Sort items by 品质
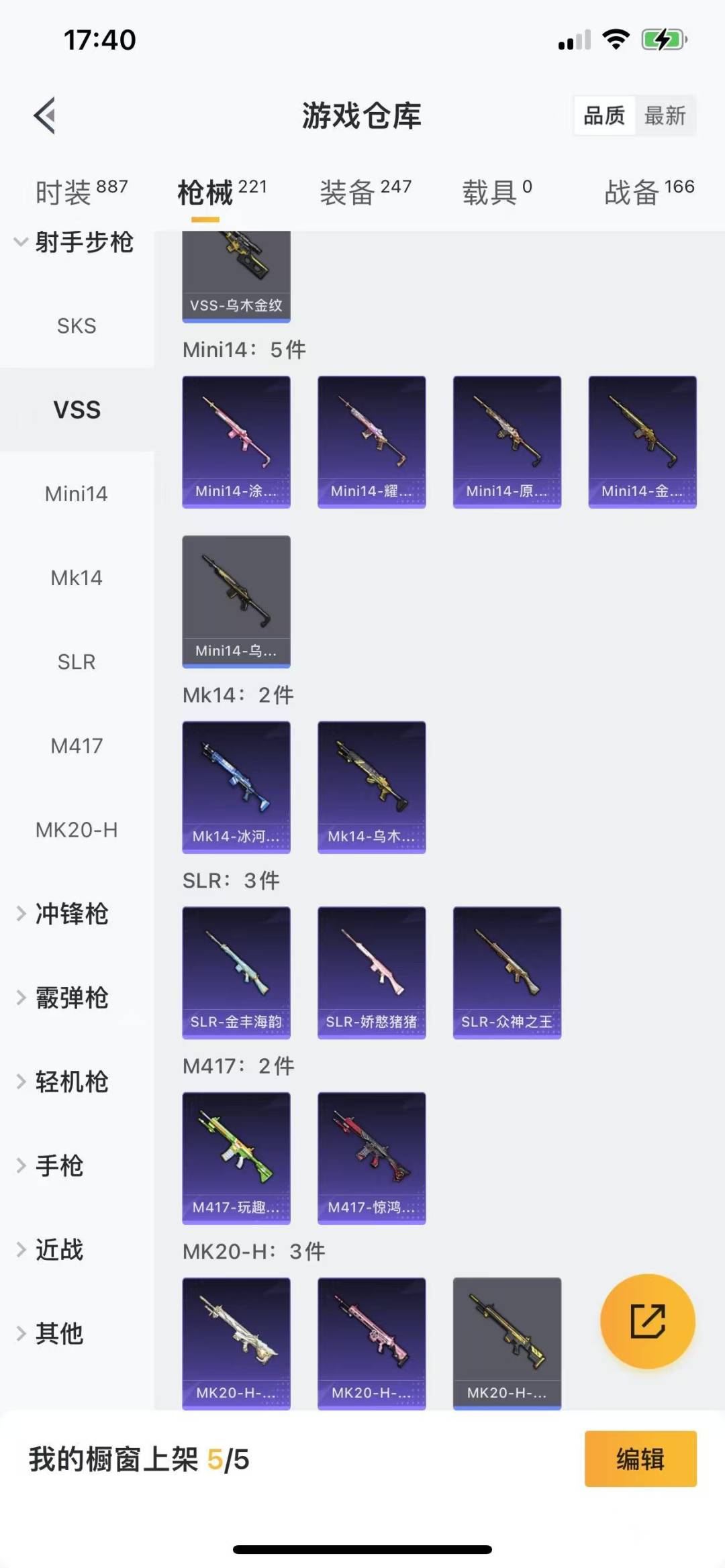This screenshot has height=1568, width=725. click(603, 115)
